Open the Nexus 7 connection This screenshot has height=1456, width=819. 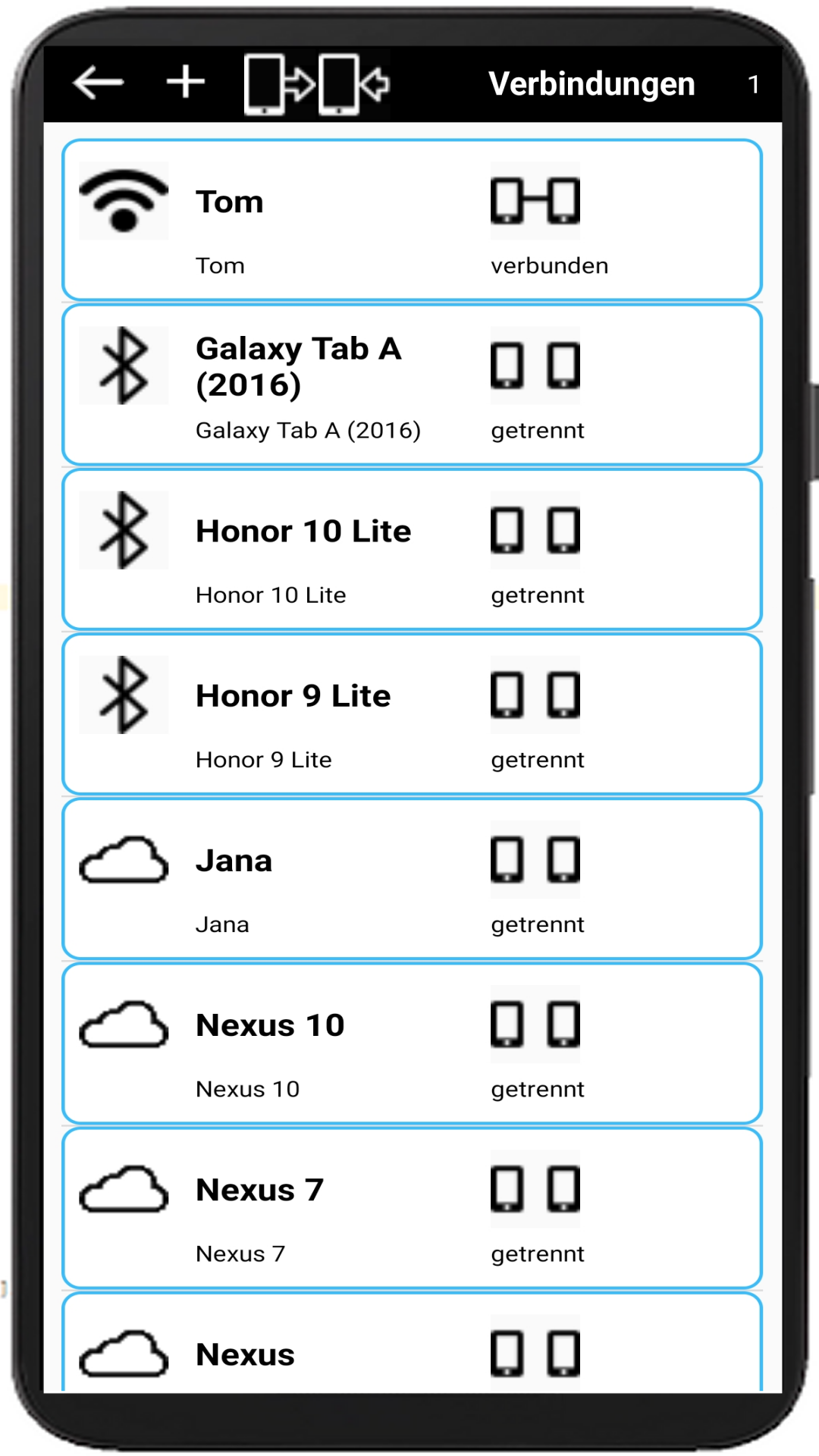pyautogui.click(x=412, y=1207)
